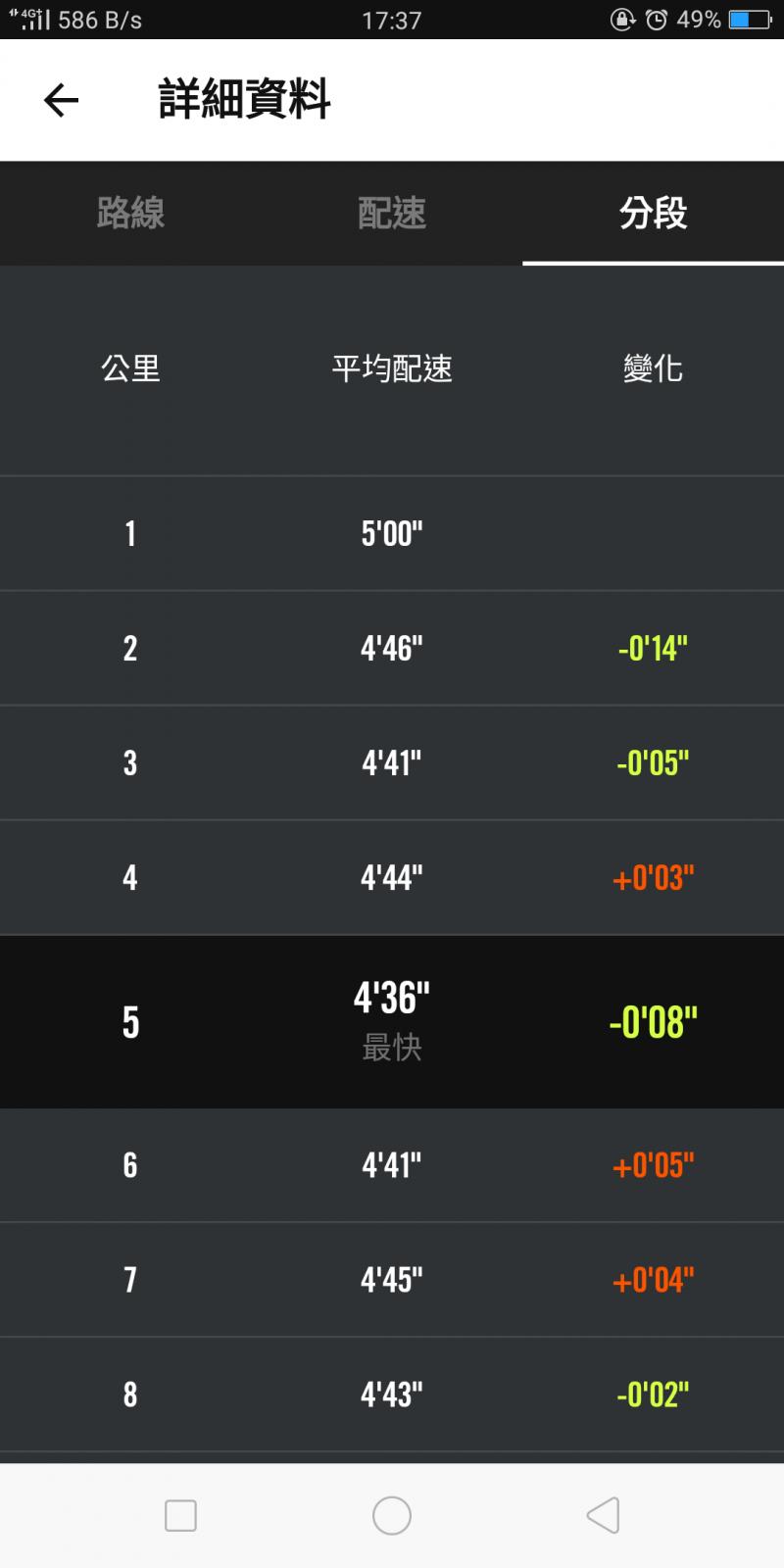The image size is (784, 1568).
Task: Switch to the 配速 tab
Action: point(392,213)
